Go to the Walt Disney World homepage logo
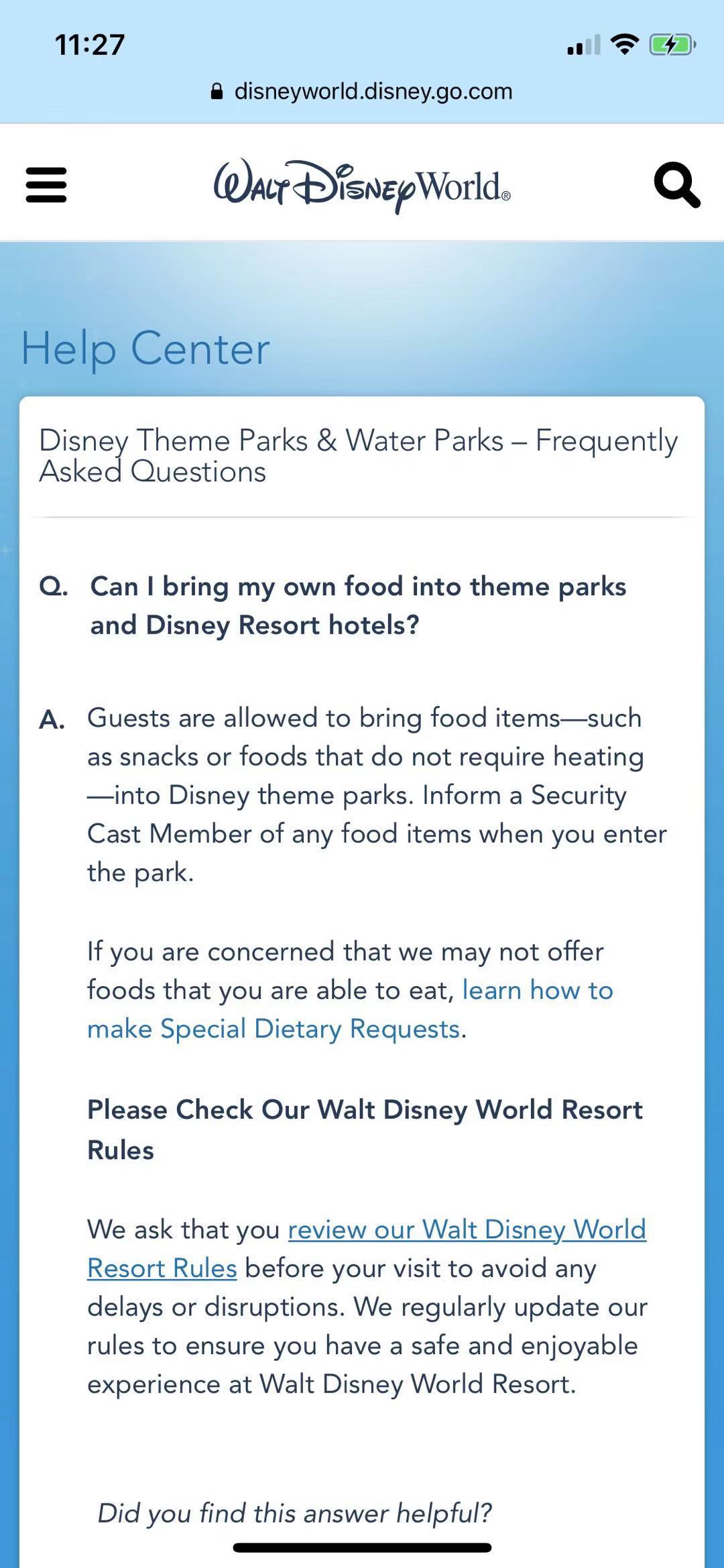The image size is (724, 1568). [362, 185]
